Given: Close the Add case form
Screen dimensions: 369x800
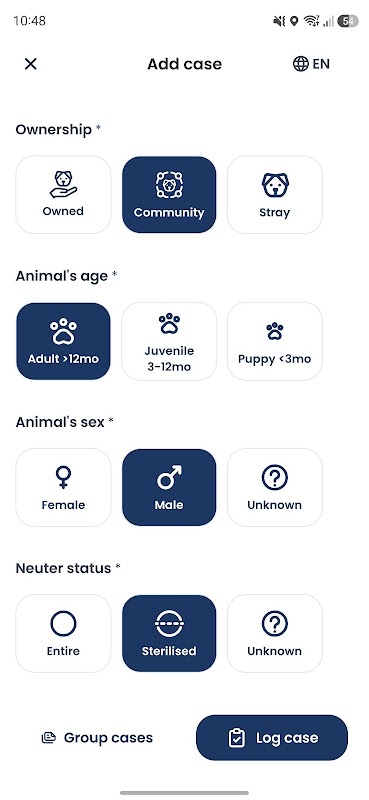Looking at the screenshot, I should 31,64.
